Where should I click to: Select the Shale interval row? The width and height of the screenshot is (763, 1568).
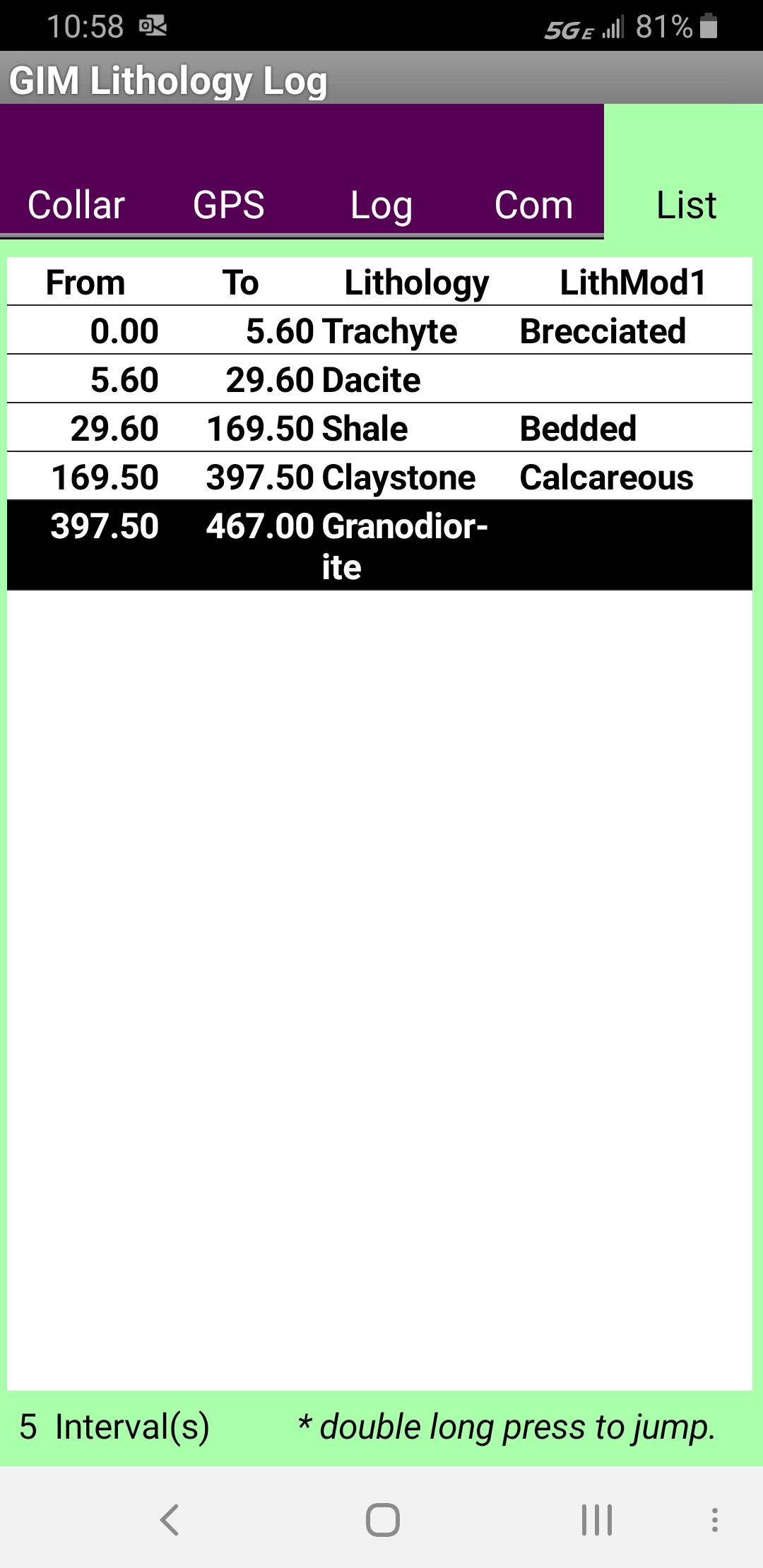[x=379, y=428]
